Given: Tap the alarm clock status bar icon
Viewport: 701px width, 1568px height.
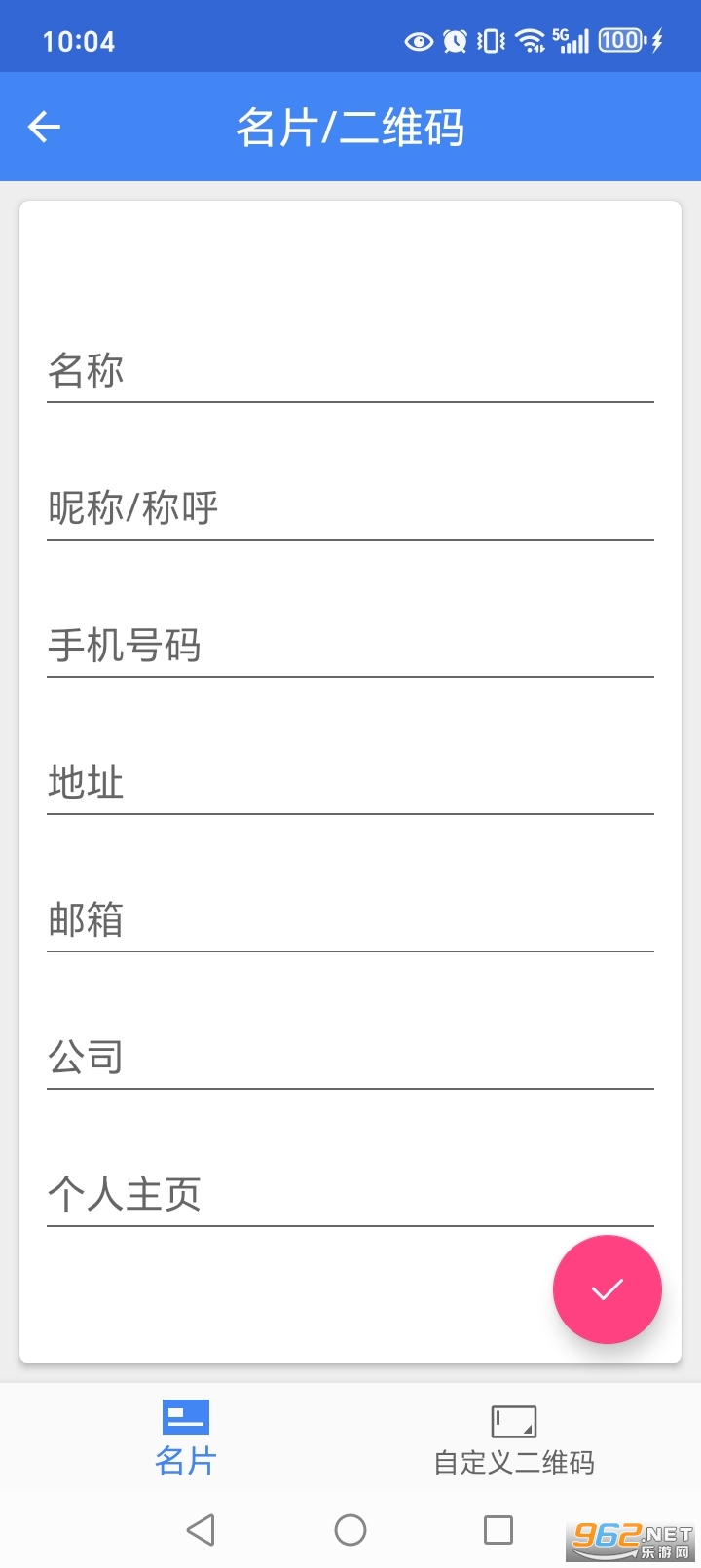Looking at the screenshot, I should pyautogui.click(x=454, y=40).
